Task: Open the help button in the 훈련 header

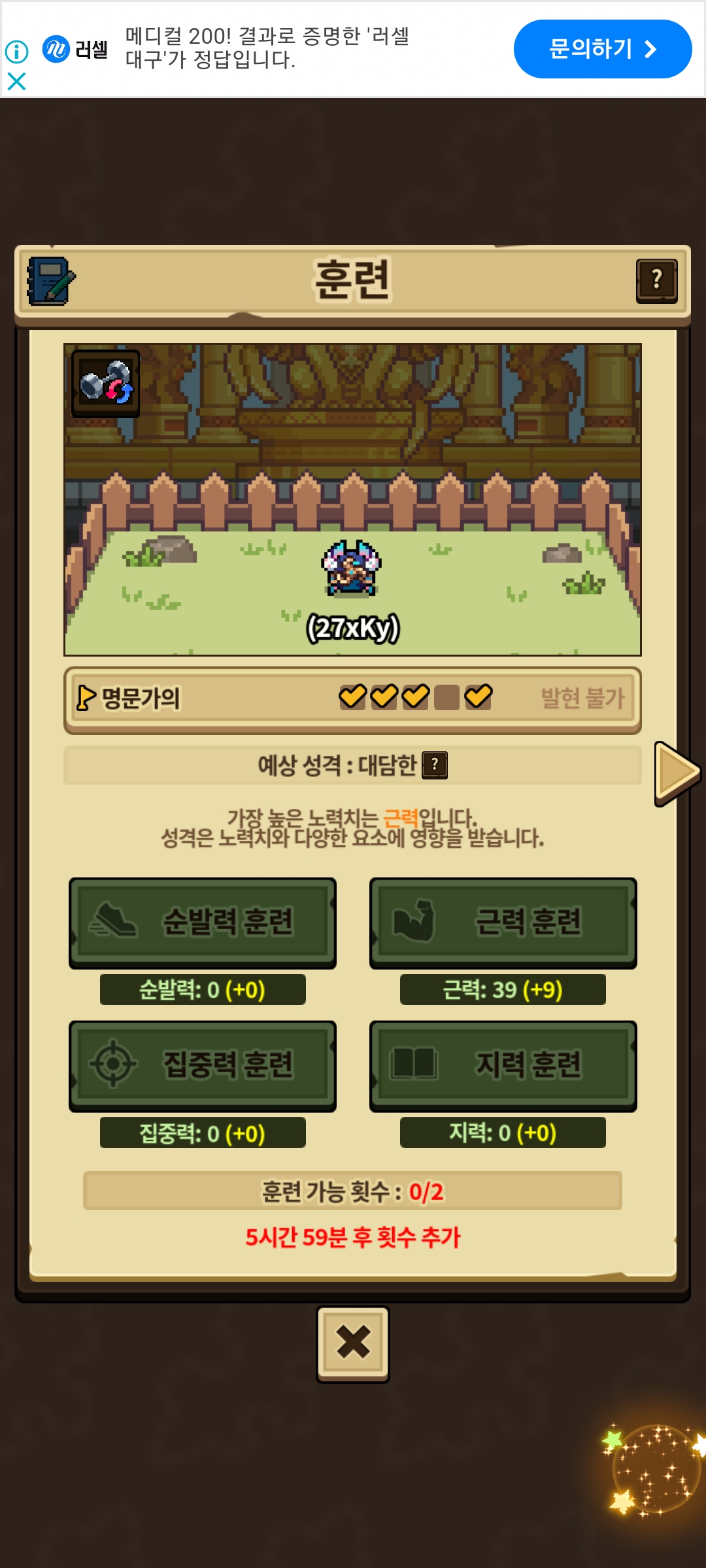Action: pos(656,281)
